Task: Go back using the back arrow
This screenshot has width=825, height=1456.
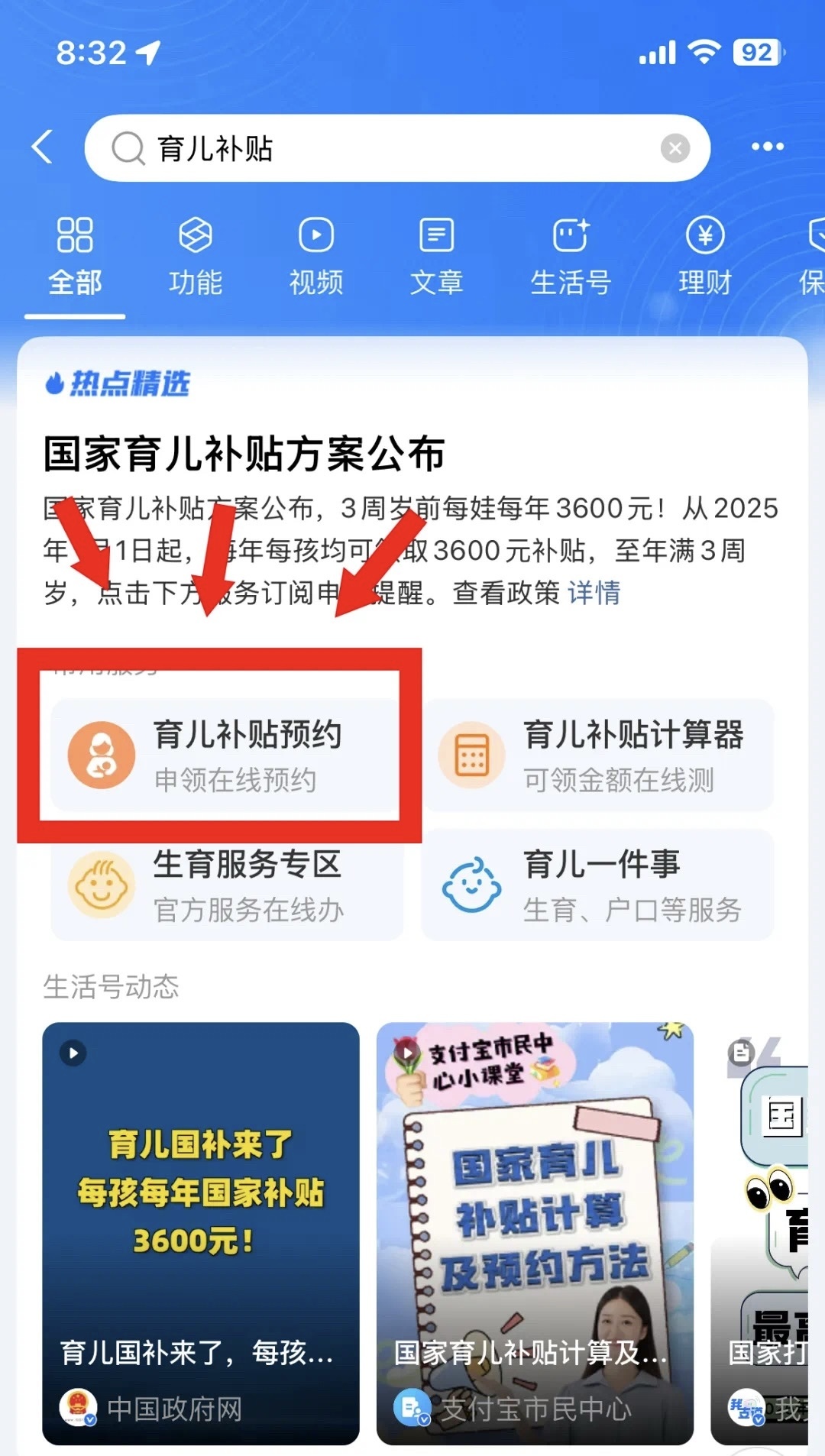Action: click(x=44, y=147)
